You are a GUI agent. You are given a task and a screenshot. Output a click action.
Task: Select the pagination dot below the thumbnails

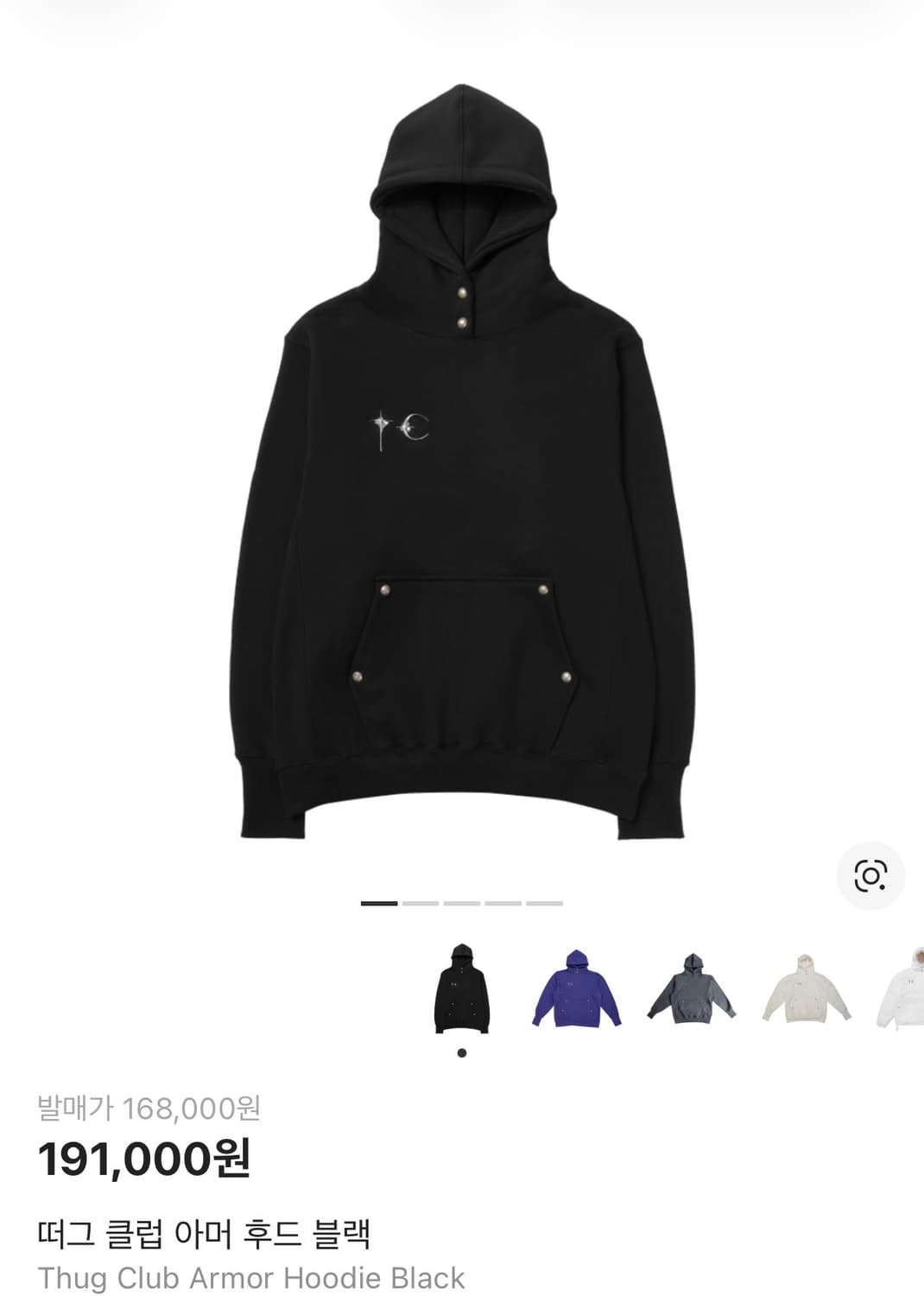coord(462,1052)
